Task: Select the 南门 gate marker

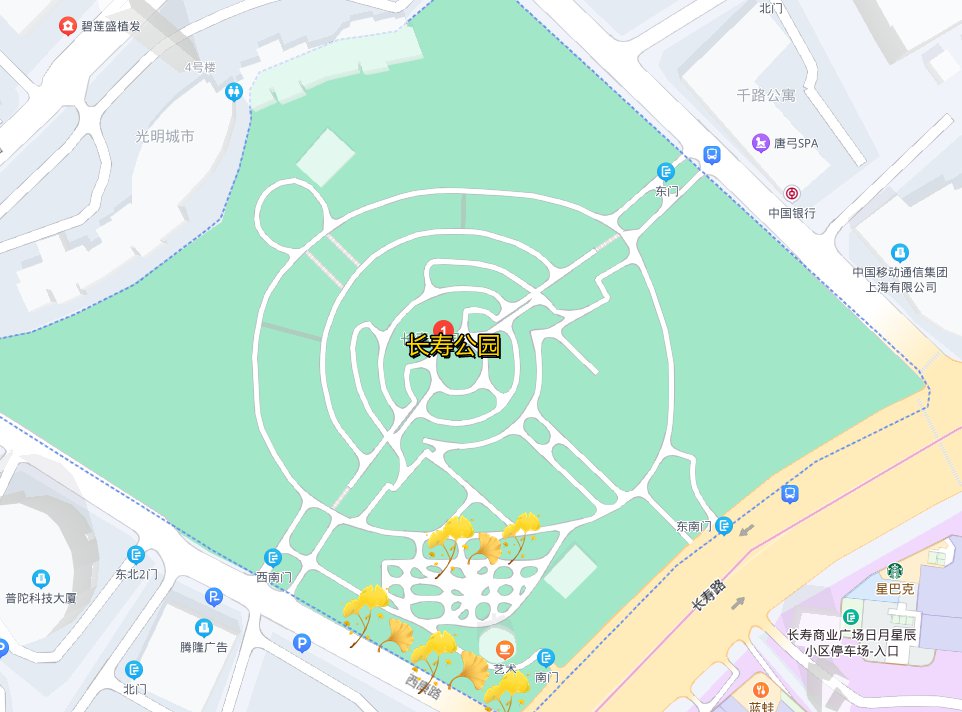Action: pyautogui.click(x=546, y=657)
